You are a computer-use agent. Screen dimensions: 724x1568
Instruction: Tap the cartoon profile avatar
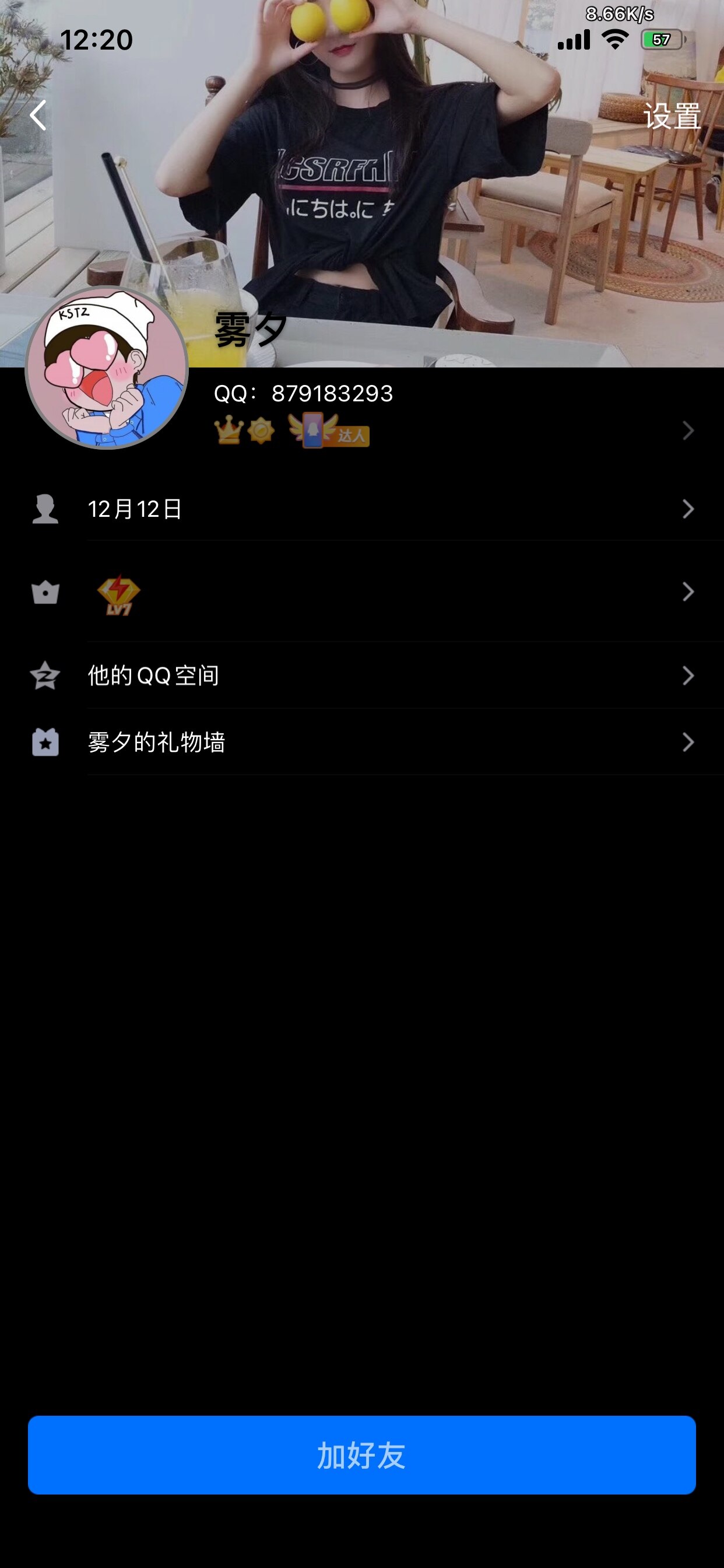coord(107,368)
